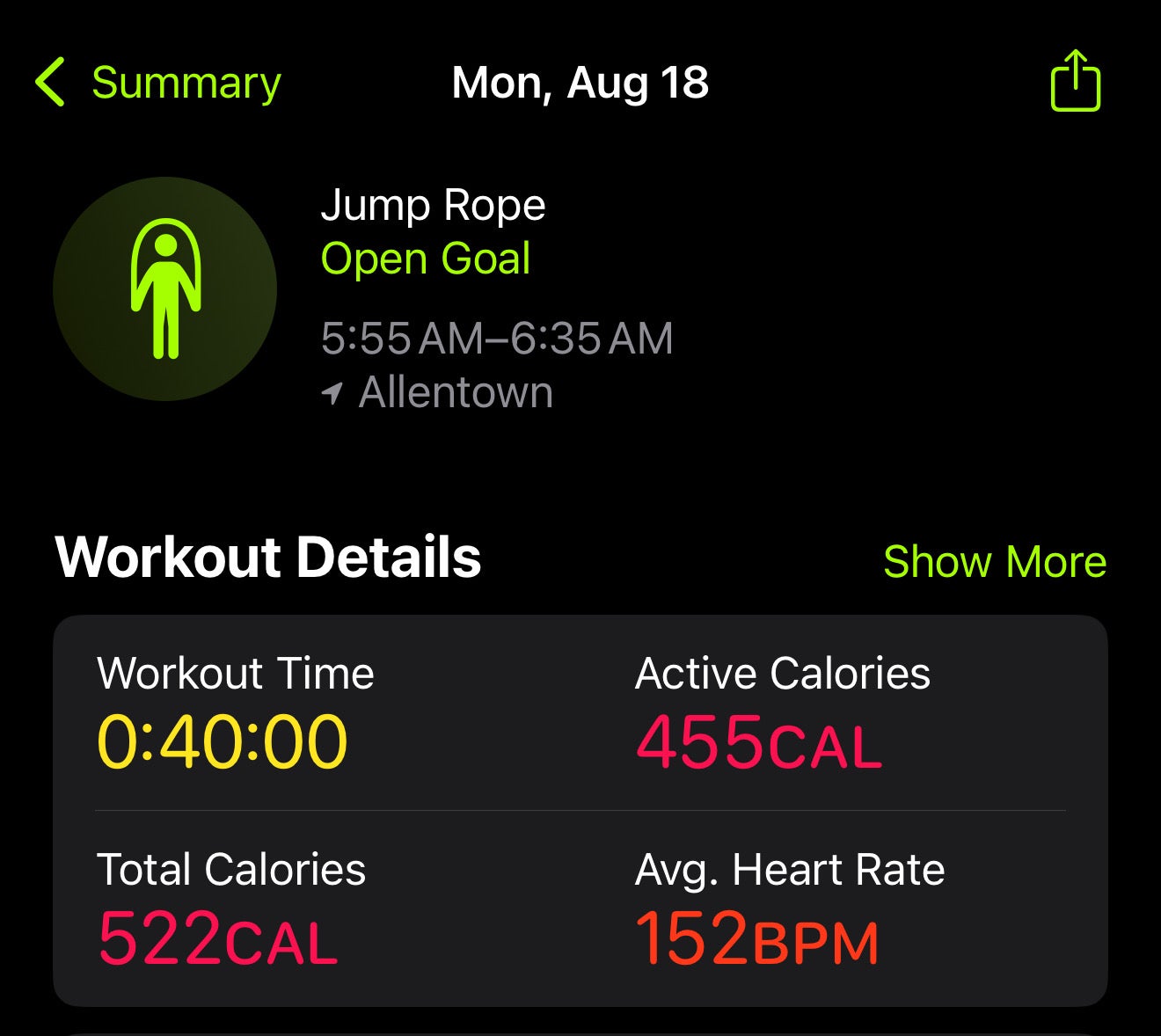Go back to Summary

pos(158,84)
